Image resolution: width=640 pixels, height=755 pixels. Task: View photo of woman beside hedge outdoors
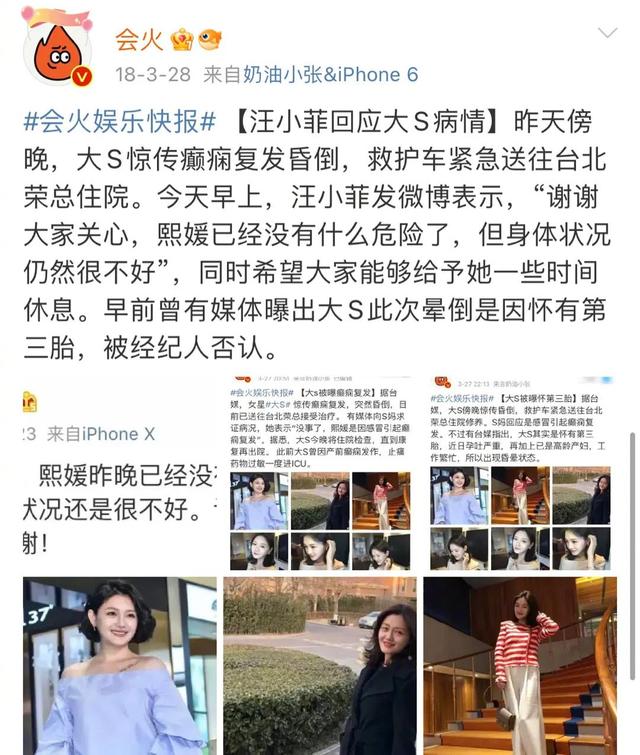click(320, 665)
